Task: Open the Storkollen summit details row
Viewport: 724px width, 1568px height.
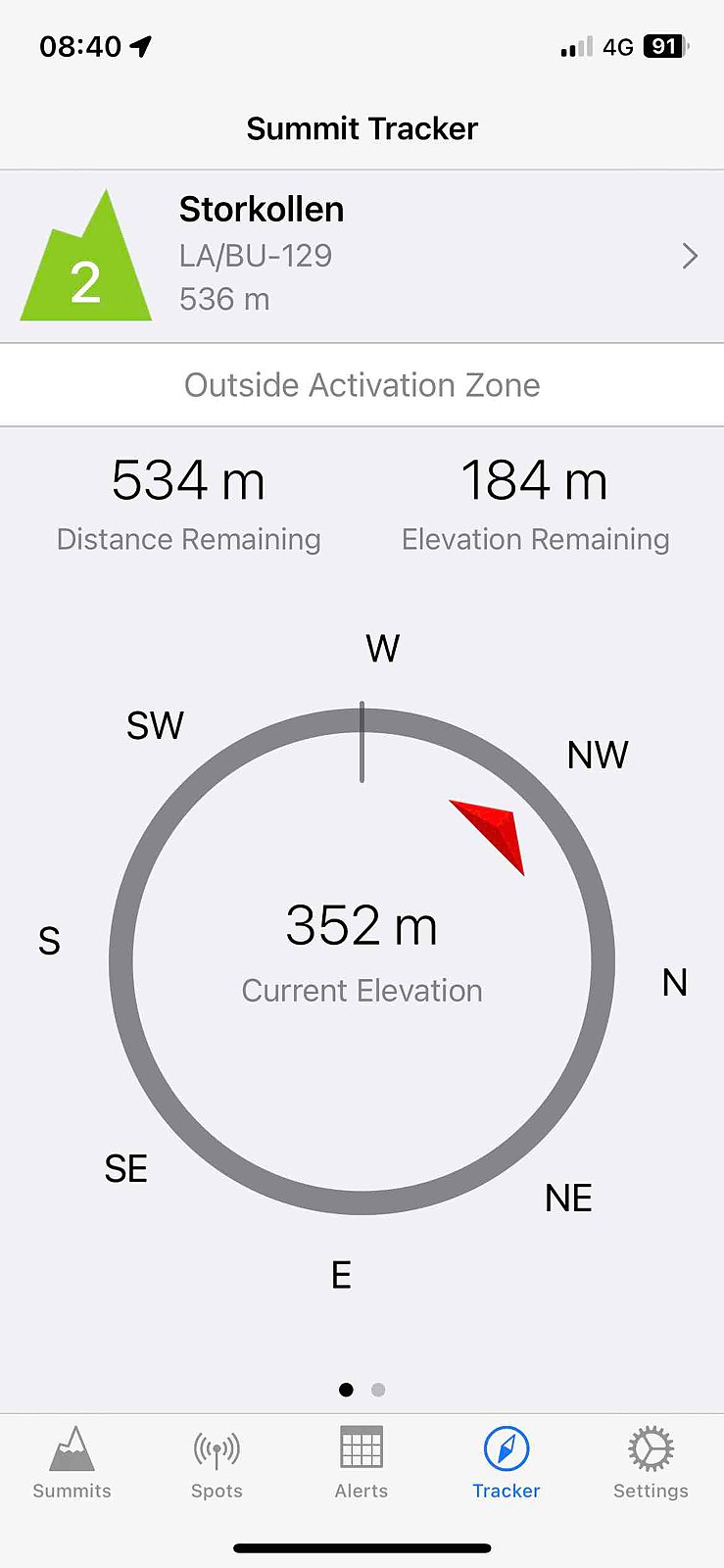Action: 362,257
